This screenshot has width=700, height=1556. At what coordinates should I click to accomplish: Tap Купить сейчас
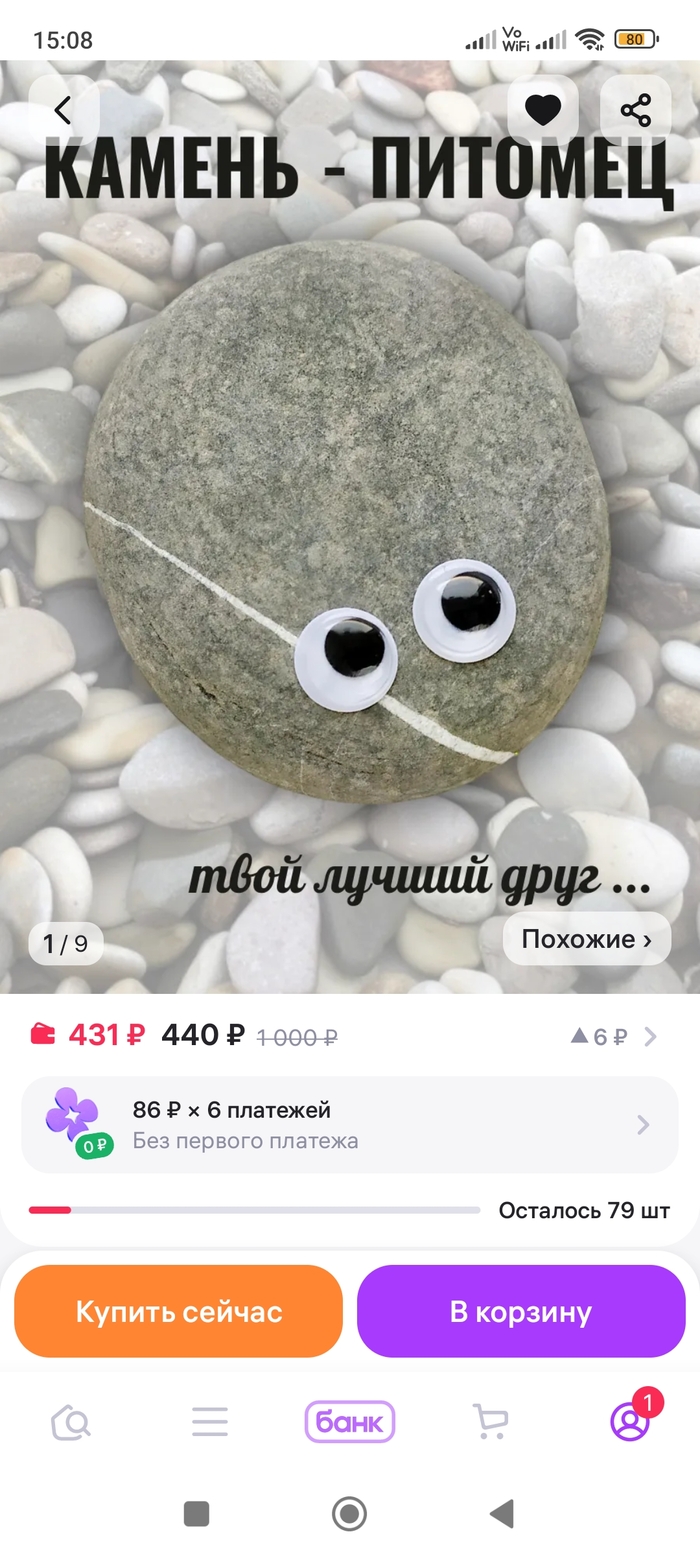click(x=179, y=1311)
